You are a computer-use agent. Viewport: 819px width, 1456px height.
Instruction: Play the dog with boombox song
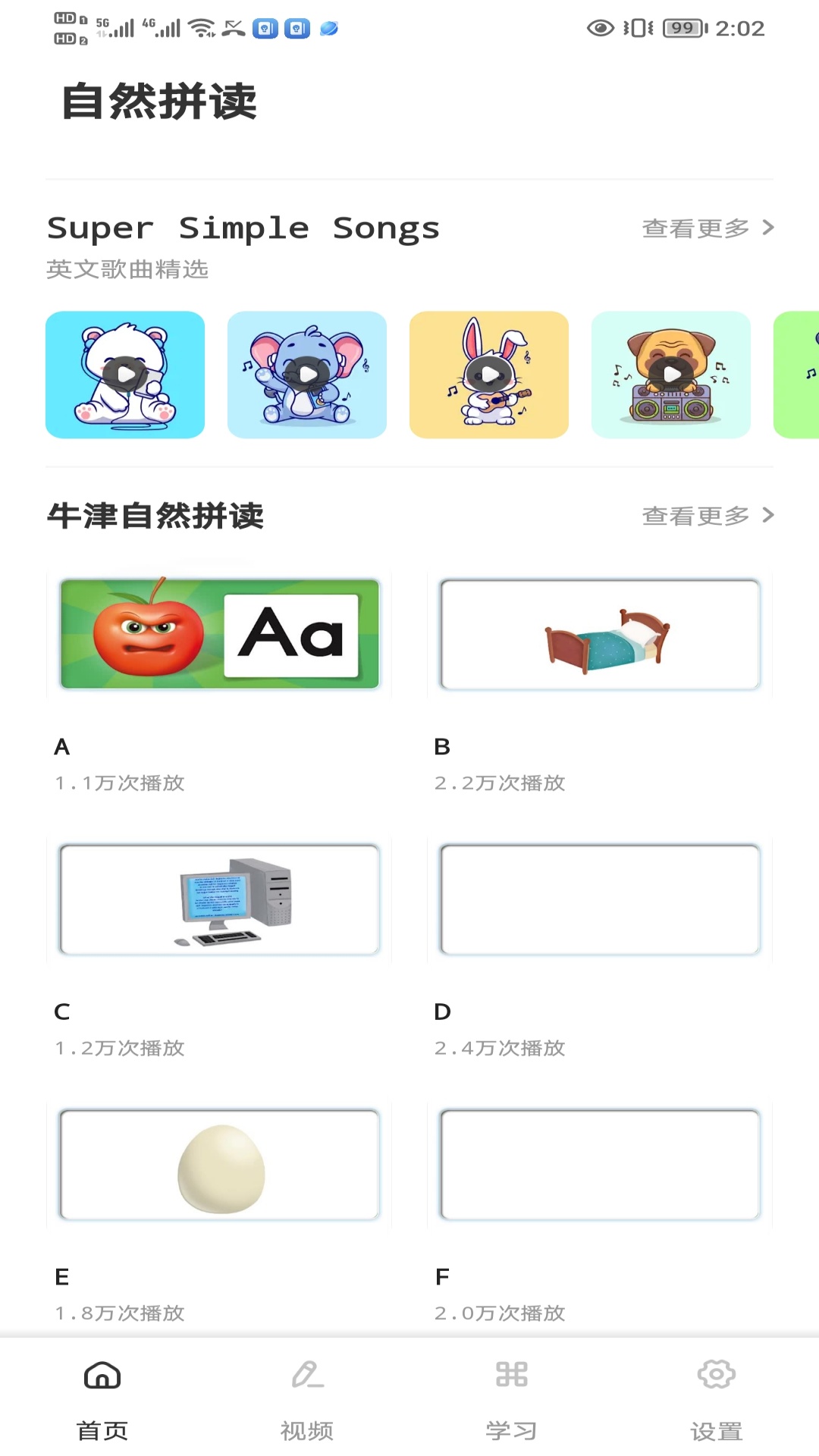point(671,375)
